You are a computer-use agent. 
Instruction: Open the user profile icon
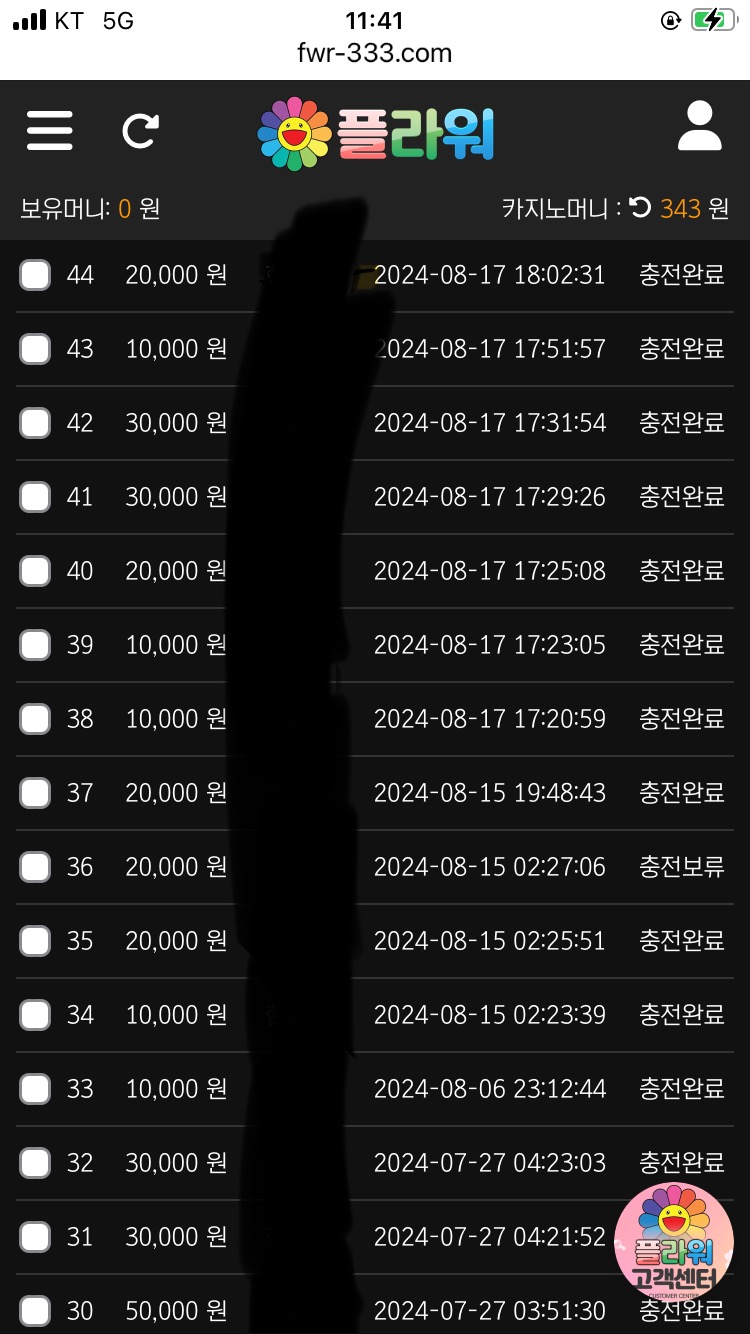(699, 127)
